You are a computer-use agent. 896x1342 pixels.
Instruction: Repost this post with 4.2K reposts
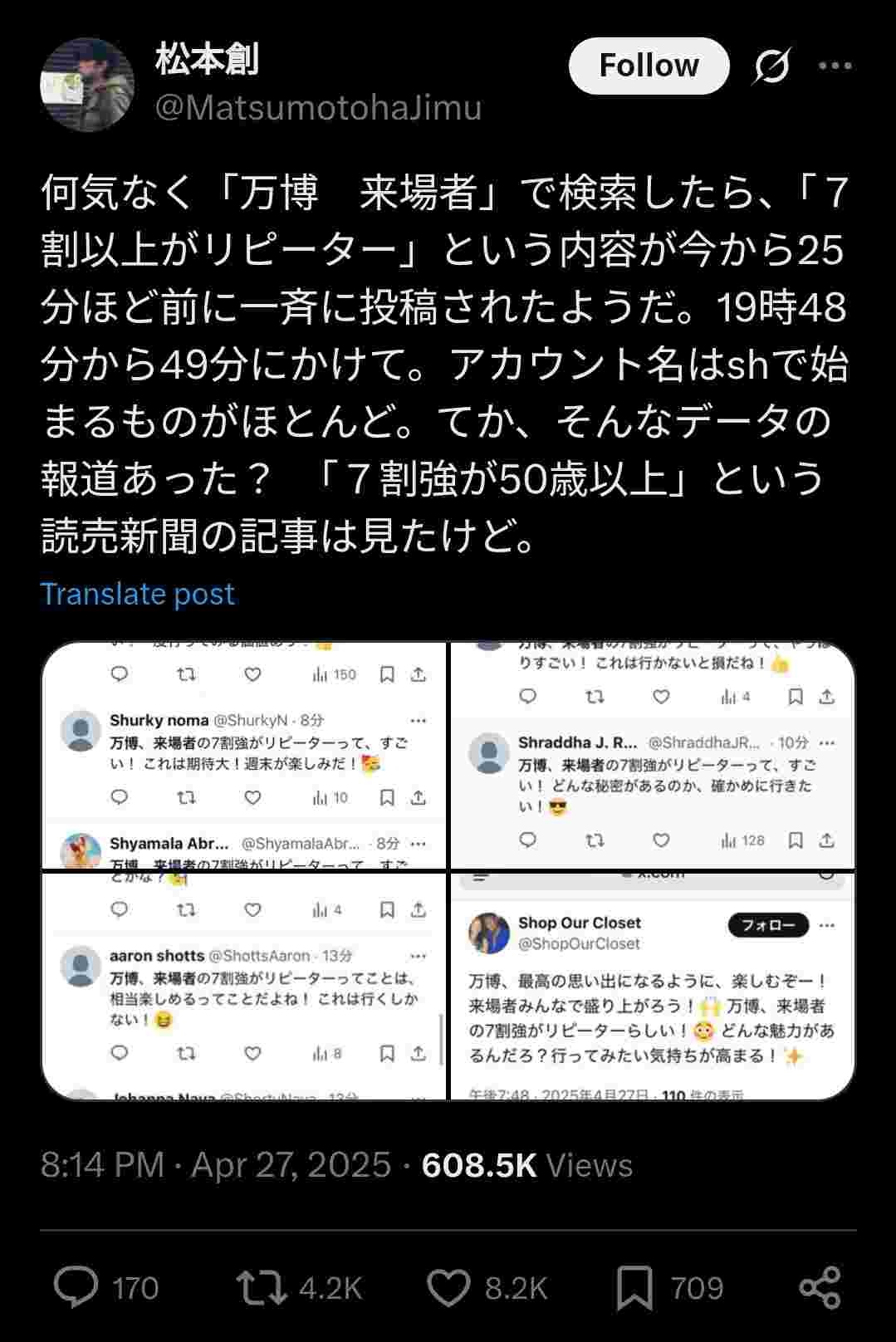(261, 1287)
